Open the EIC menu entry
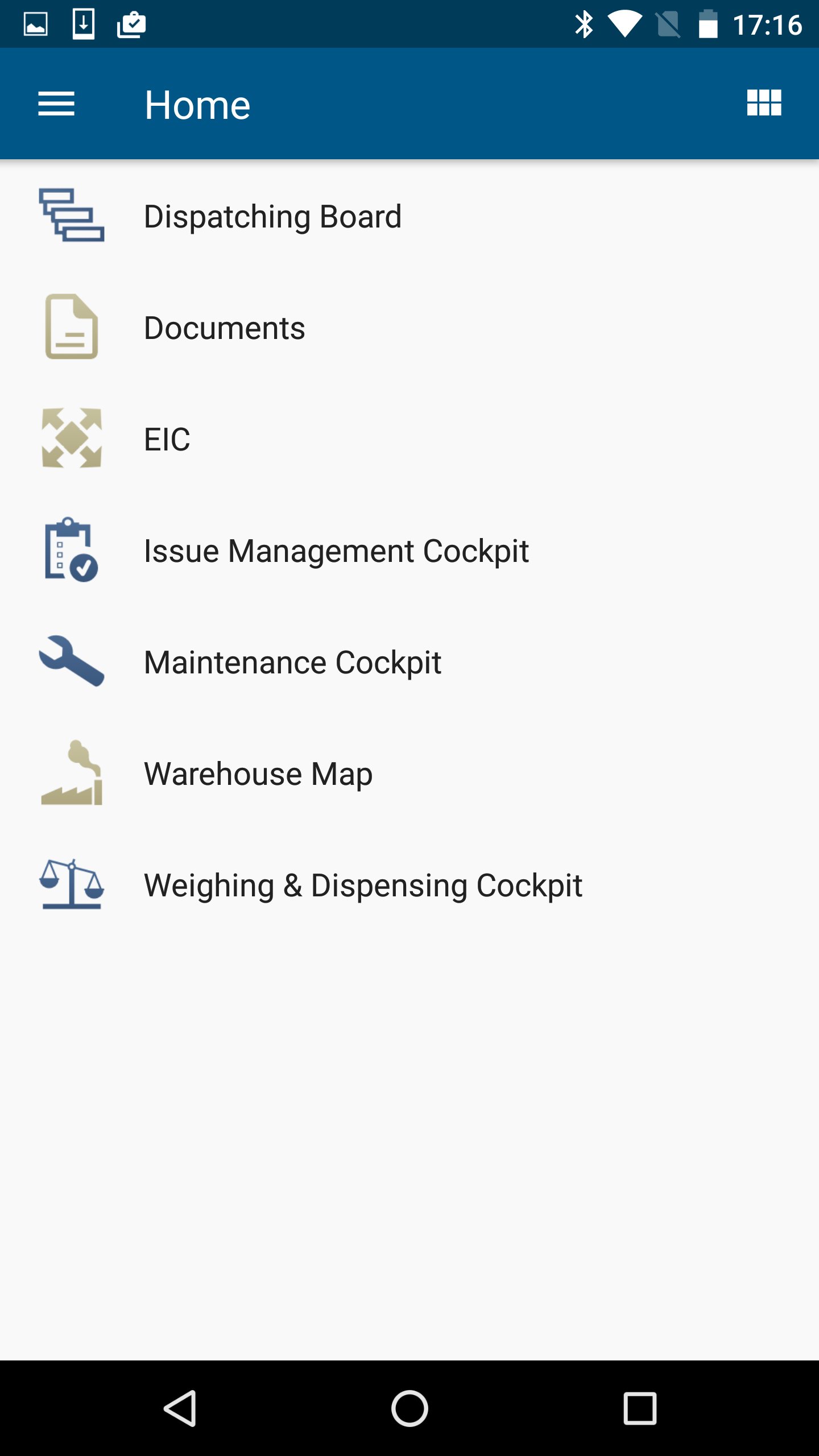This screenshot has height=1456, width=819. [x=166, y=439]
